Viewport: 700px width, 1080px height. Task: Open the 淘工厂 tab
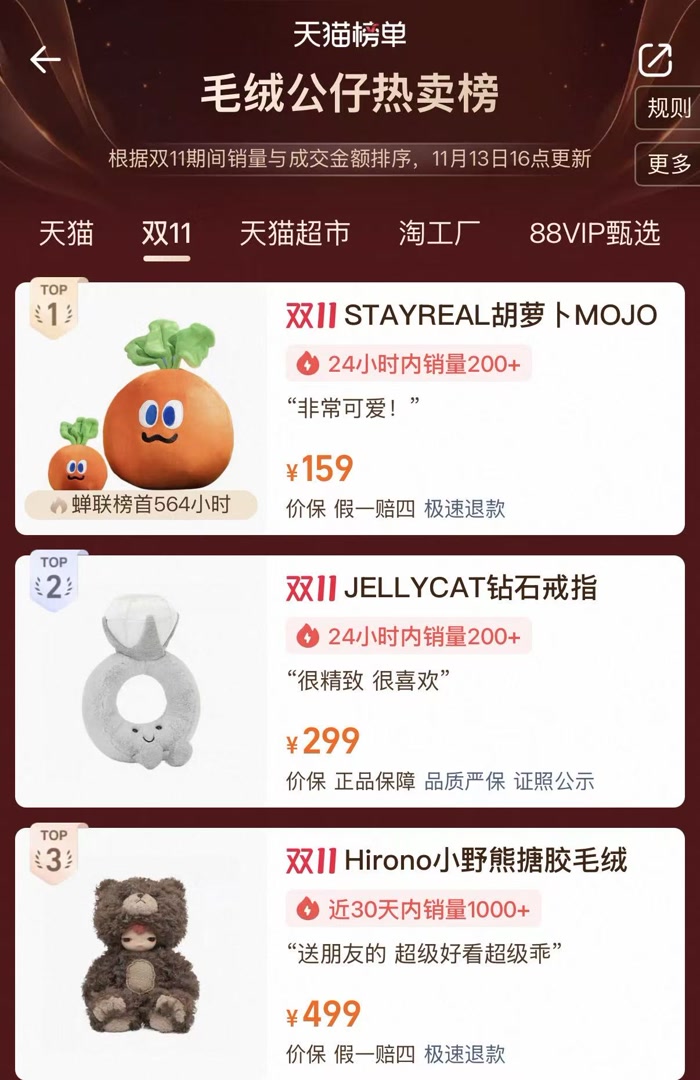pyautogui.click(x=439, y=234)
